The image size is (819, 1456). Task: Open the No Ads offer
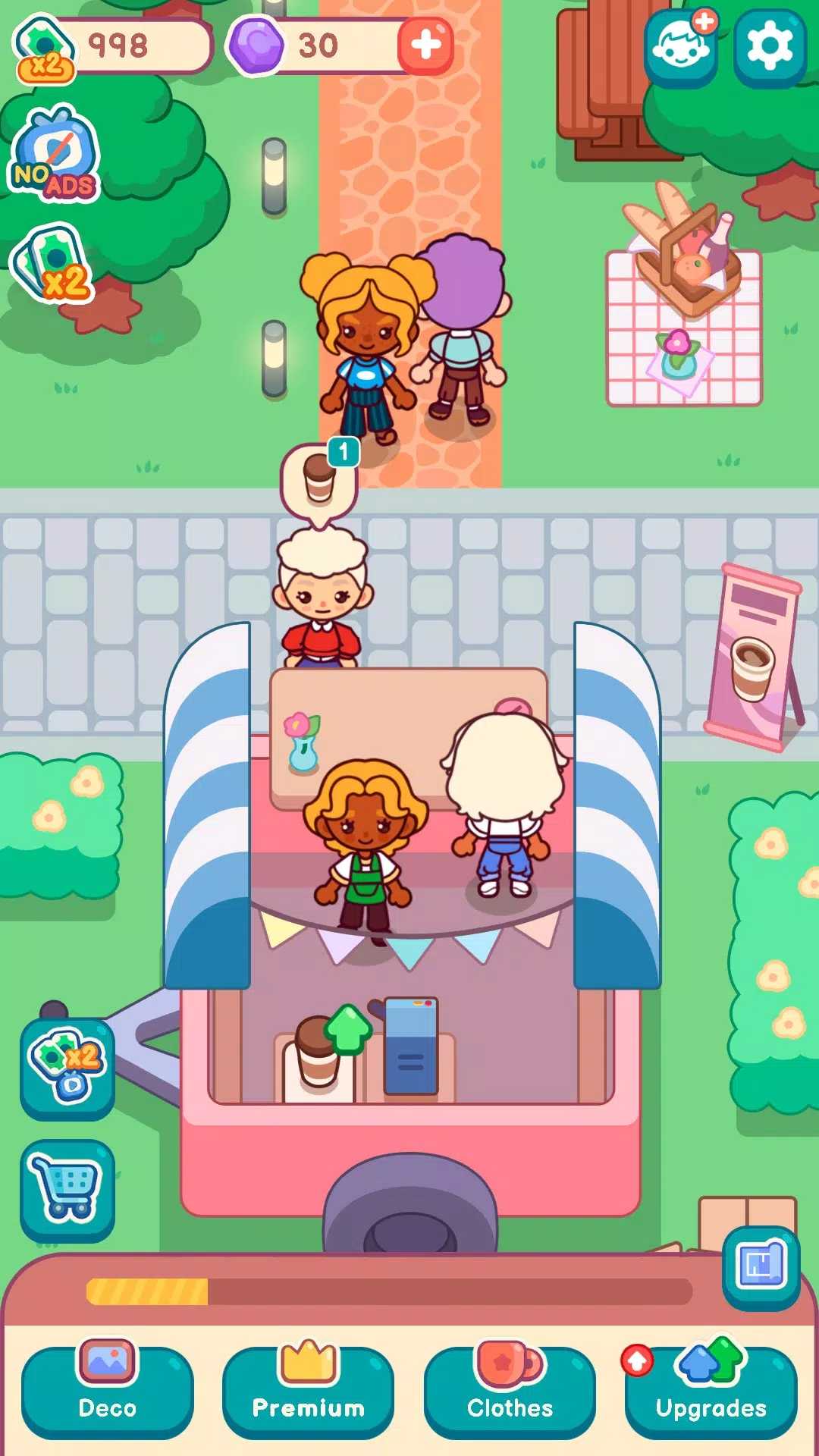55,157
